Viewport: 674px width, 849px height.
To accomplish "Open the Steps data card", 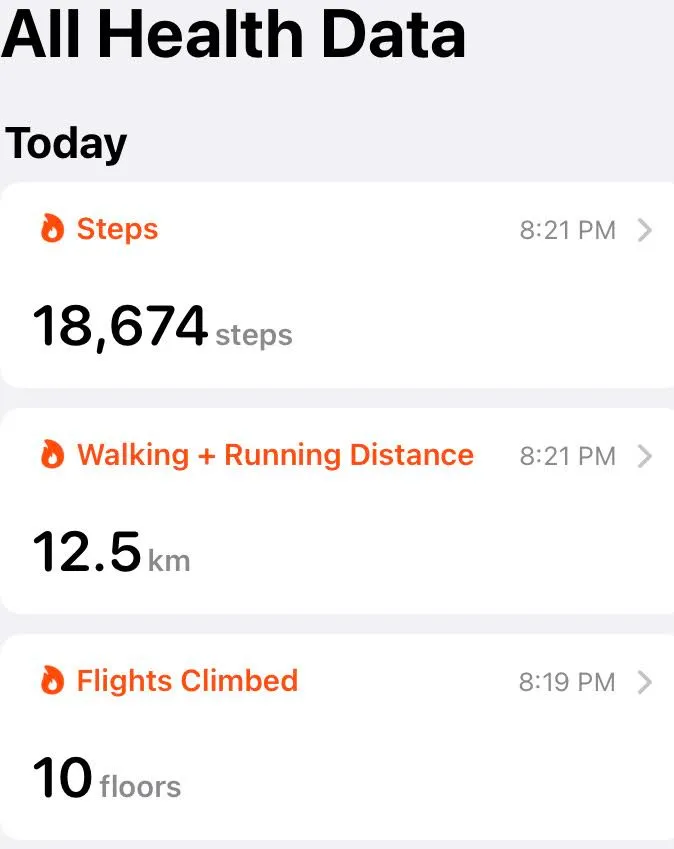I will pyautogui.click(x=336, y=285).
